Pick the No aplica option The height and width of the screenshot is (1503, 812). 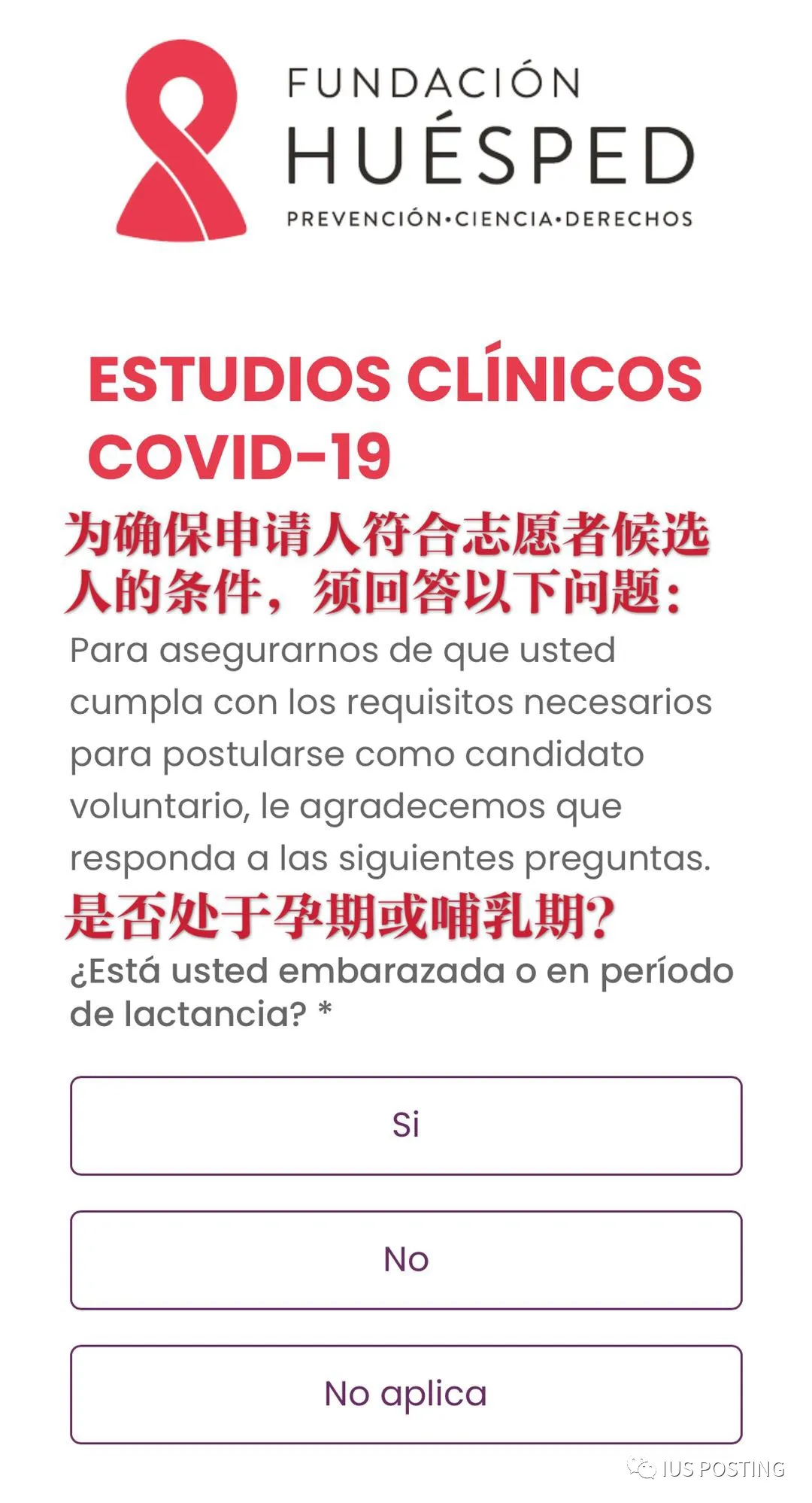[406, 1394]
